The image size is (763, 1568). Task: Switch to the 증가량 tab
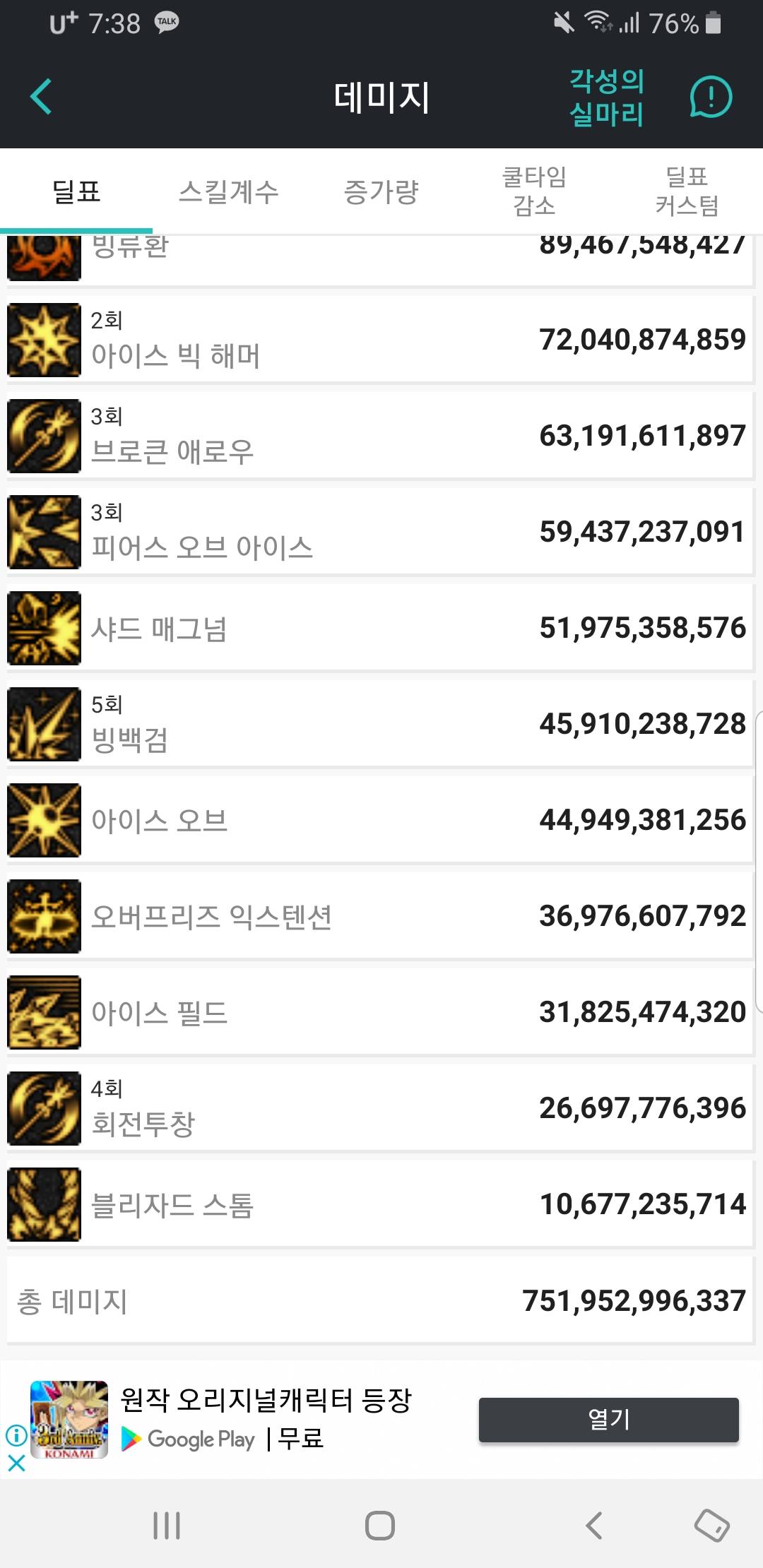click(381, 191)
